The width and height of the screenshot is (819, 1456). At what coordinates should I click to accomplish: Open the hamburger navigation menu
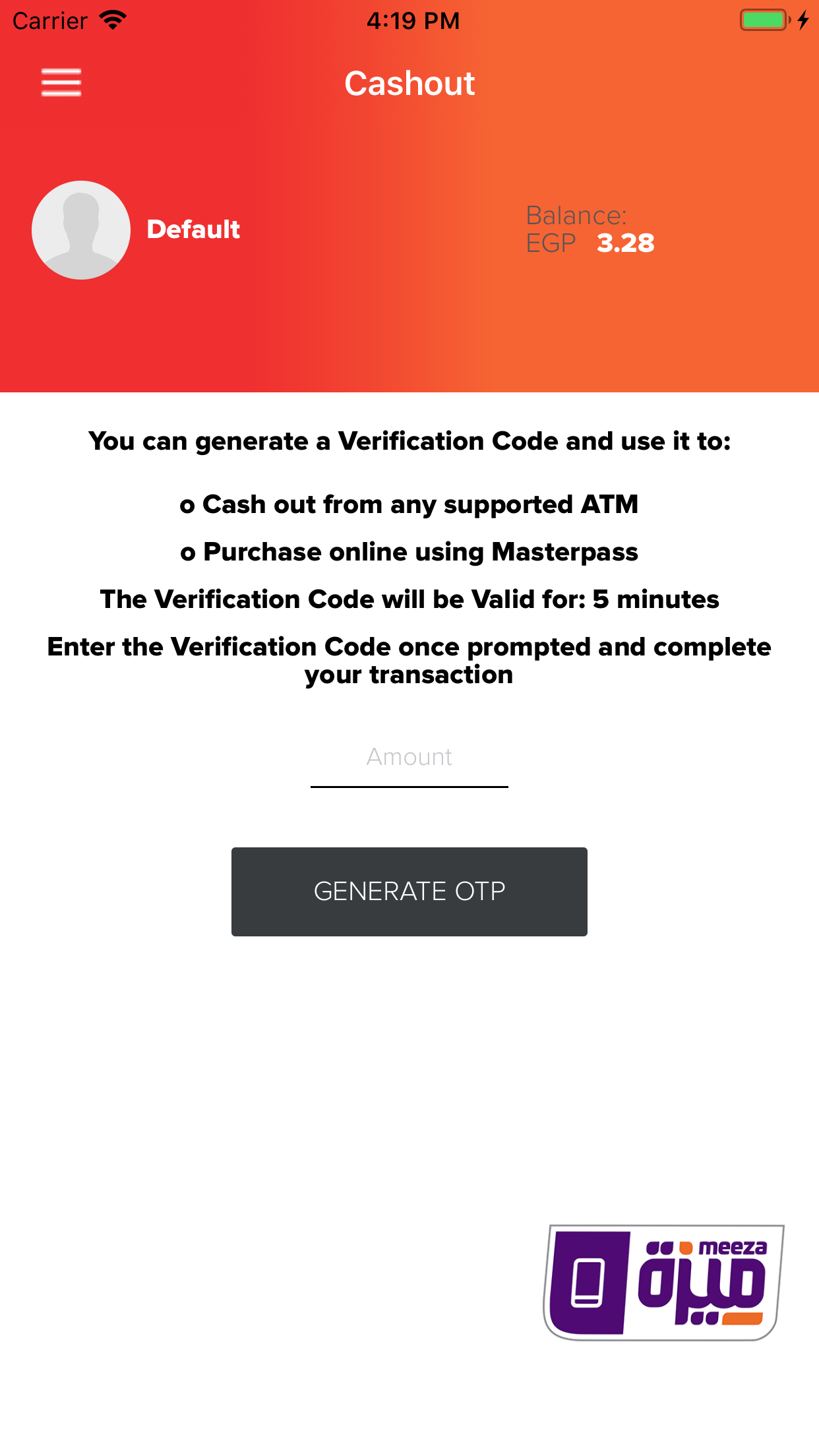point(61,83)
